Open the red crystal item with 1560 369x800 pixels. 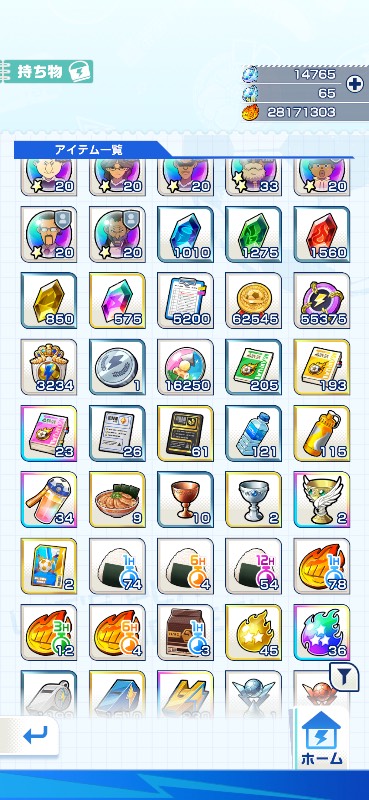322,234
